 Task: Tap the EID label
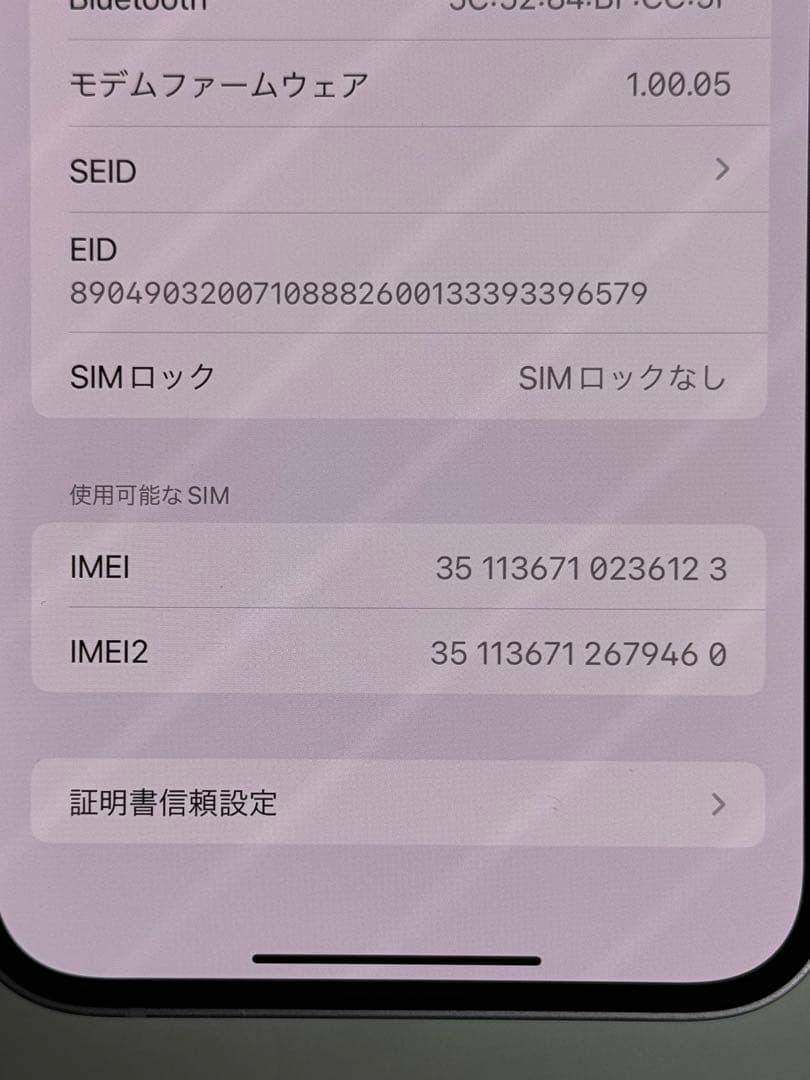point(92,250)
